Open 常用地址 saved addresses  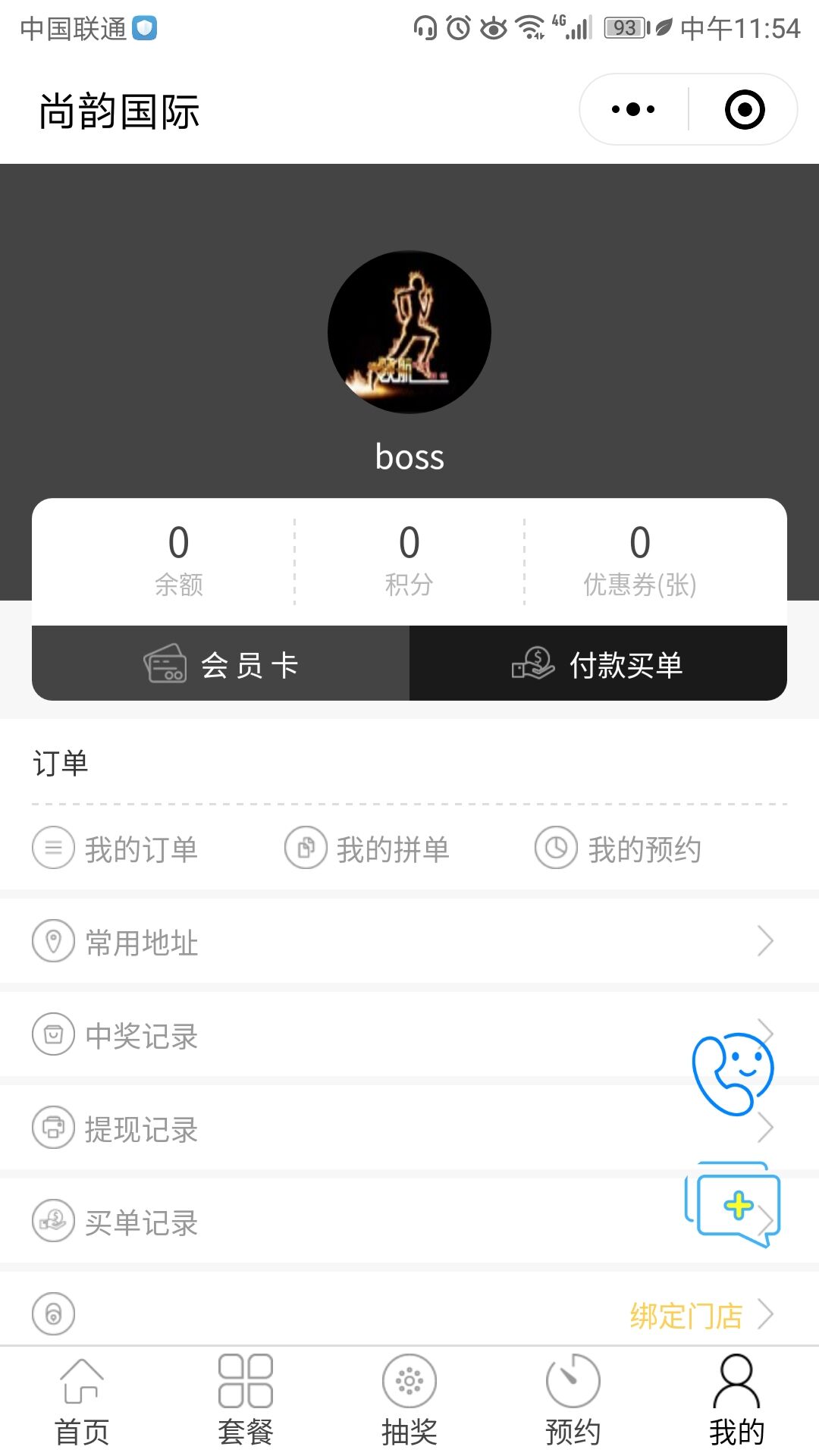[141, 942]
